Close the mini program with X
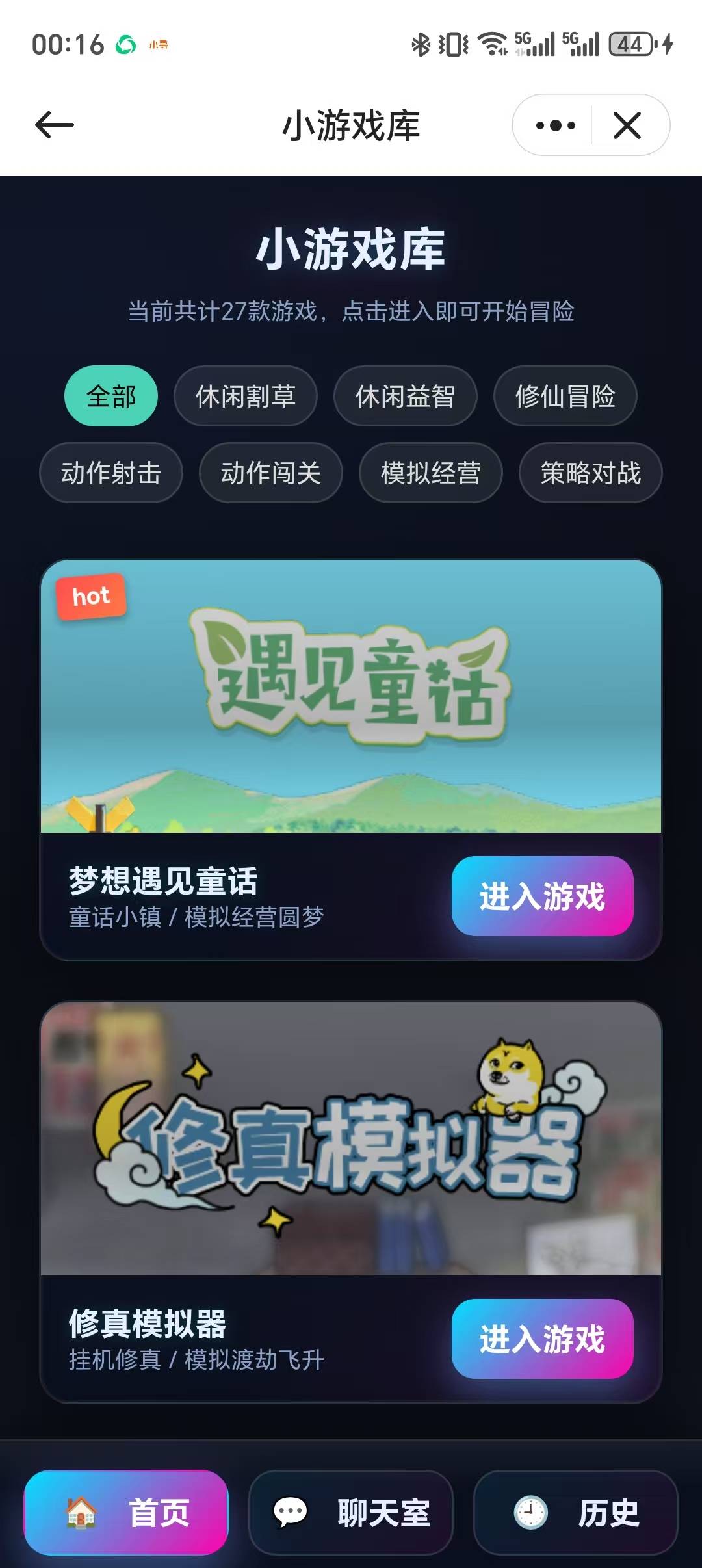The height and width of the screenshot is (1568, 702). click(627, 125)
